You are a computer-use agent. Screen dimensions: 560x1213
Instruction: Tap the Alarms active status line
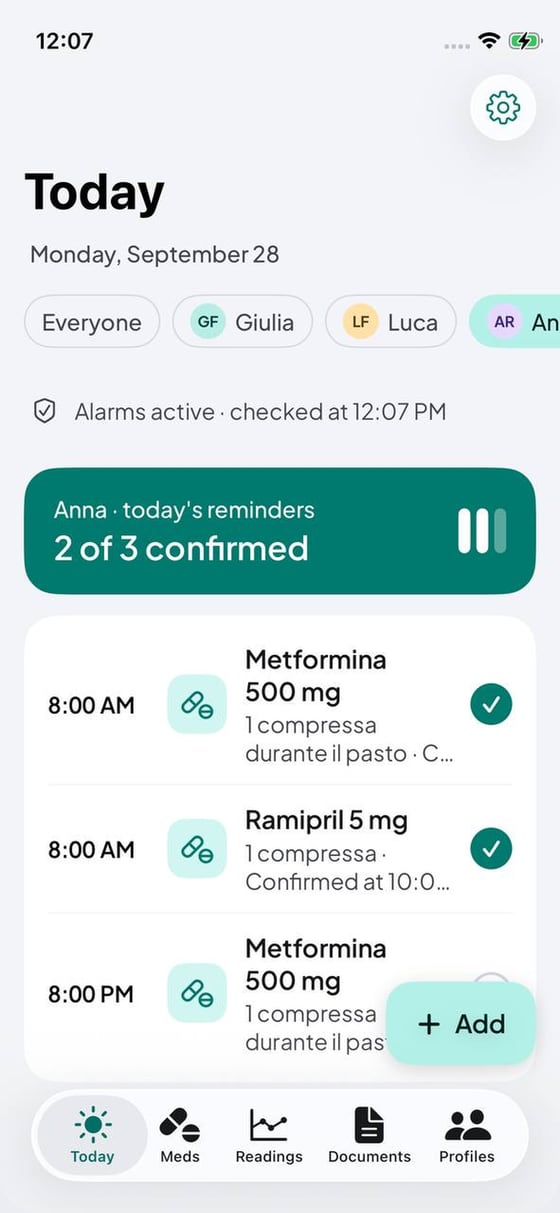[x=240, y=411]
